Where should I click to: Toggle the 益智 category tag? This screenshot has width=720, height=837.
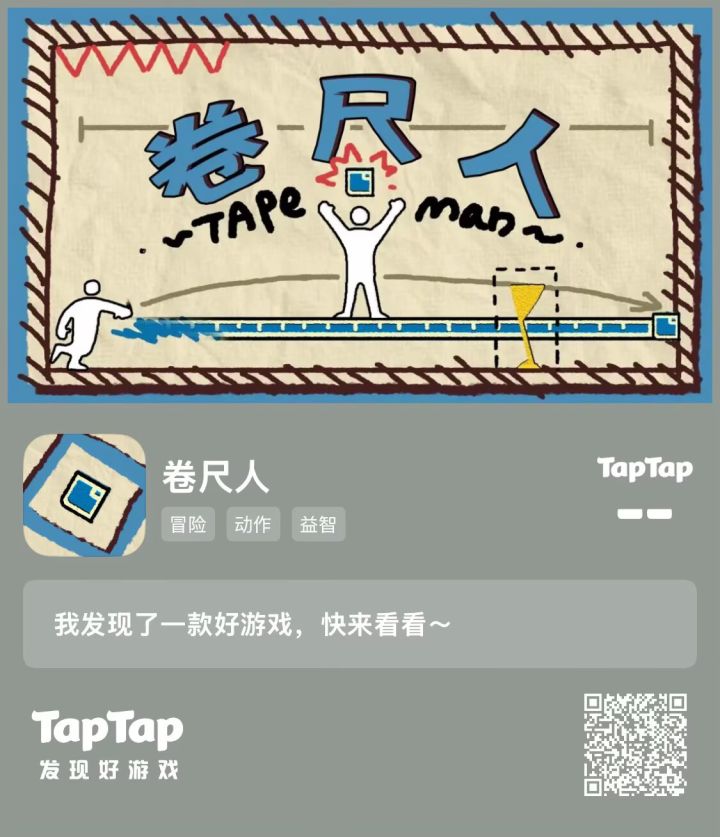(x=318, y=524)
